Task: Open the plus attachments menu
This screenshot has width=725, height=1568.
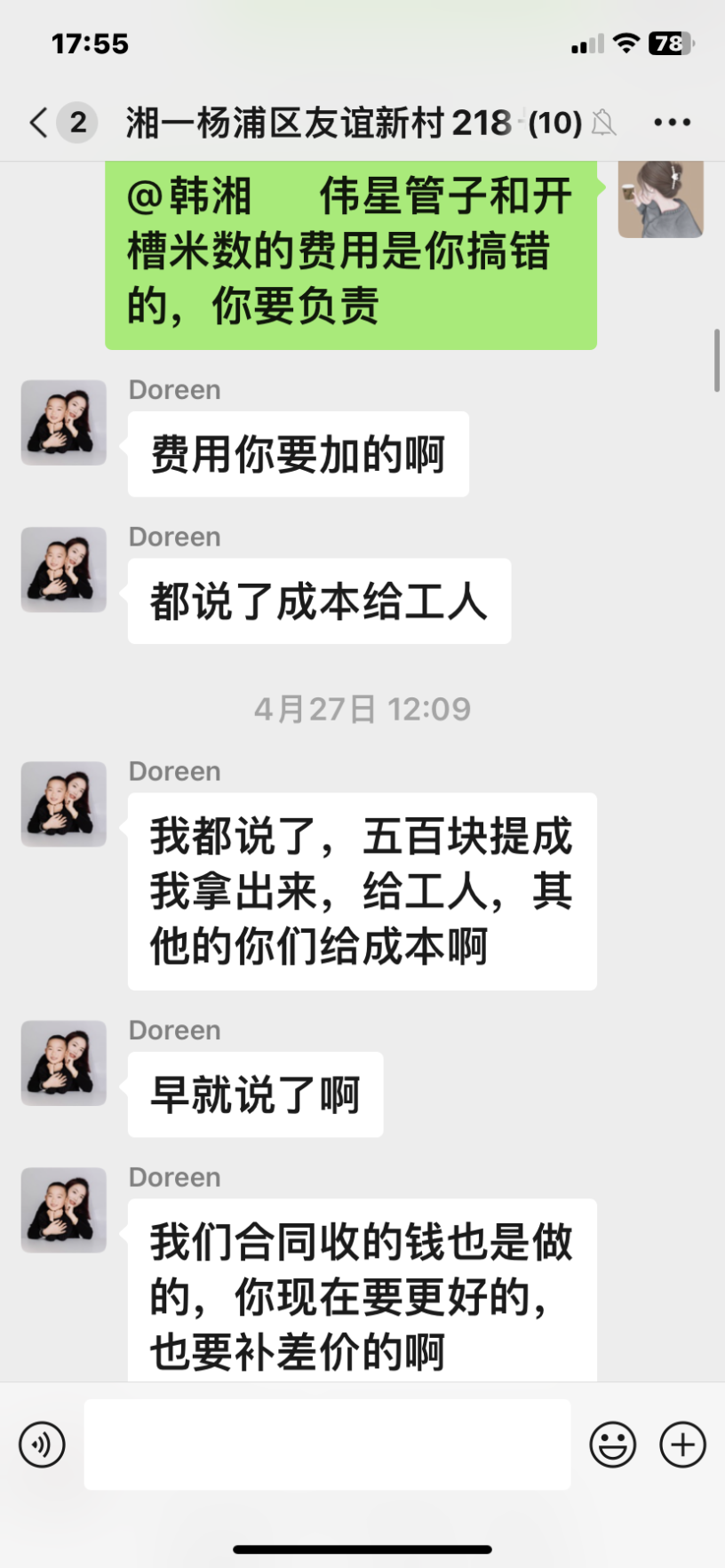Action: [x=682, y=1445]
